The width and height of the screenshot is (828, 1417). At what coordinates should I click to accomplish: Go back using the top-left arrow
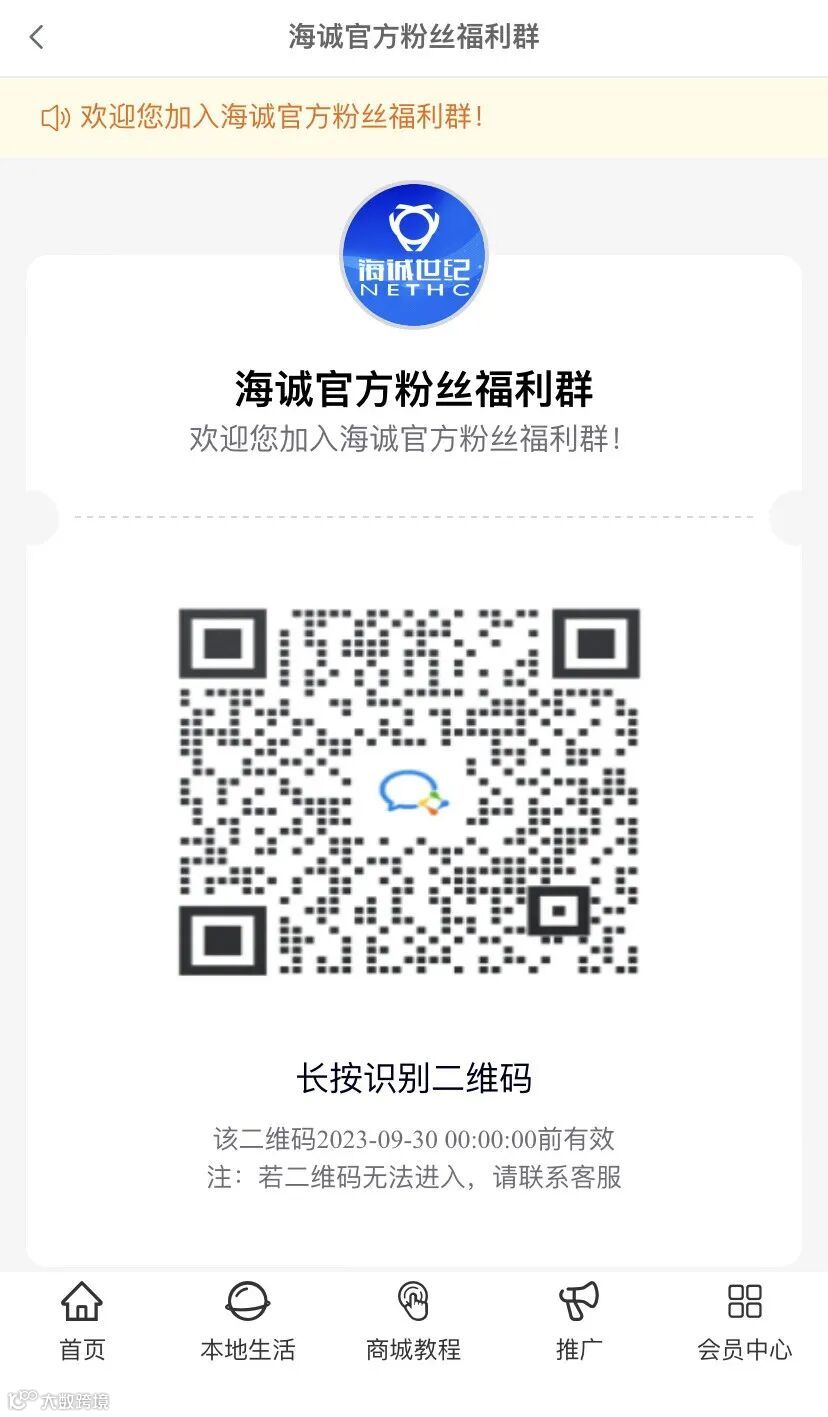coord(37,38)
